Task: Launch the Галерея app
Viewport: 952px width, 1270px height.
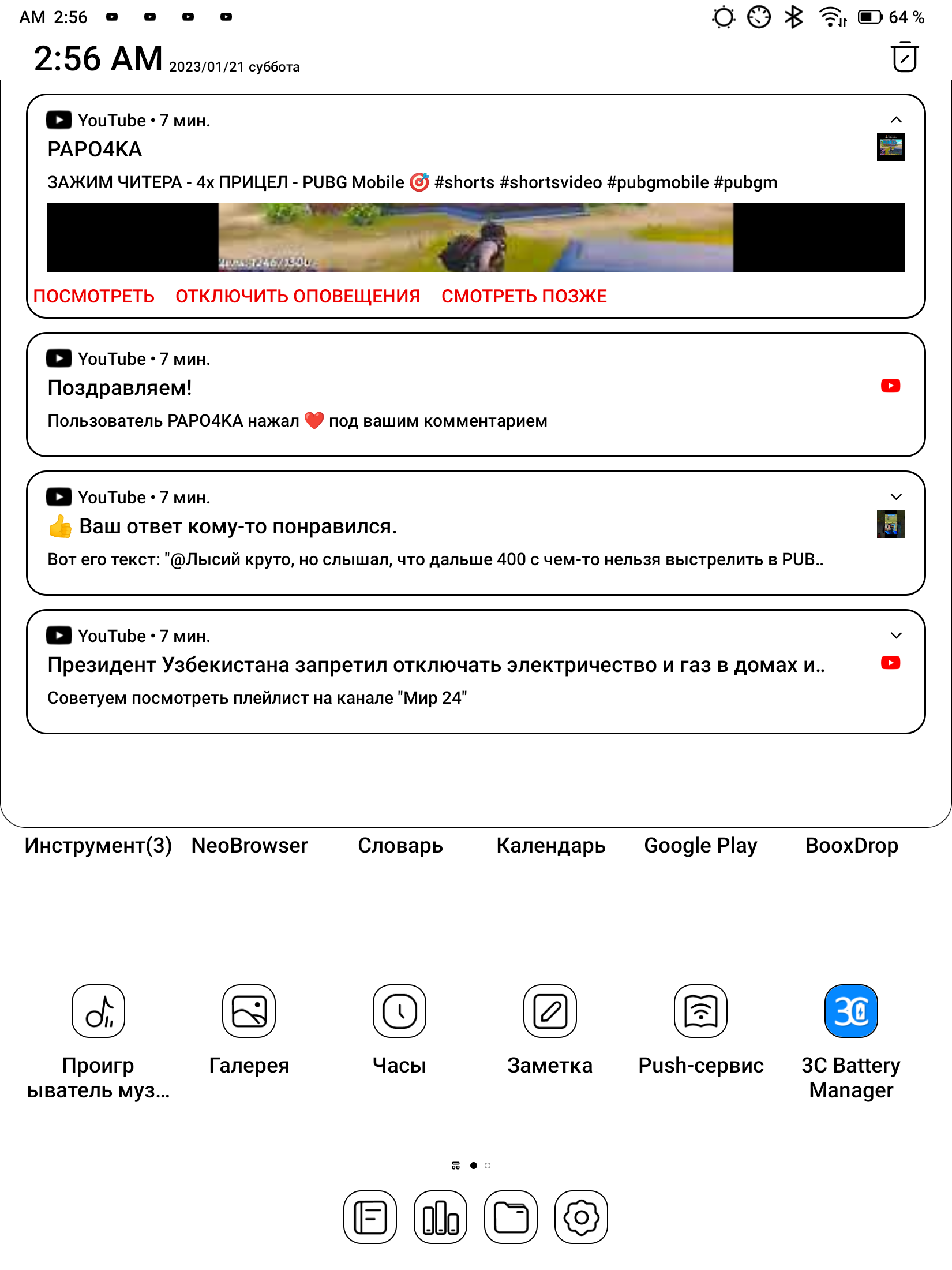Action: [x=249, y=1011]
